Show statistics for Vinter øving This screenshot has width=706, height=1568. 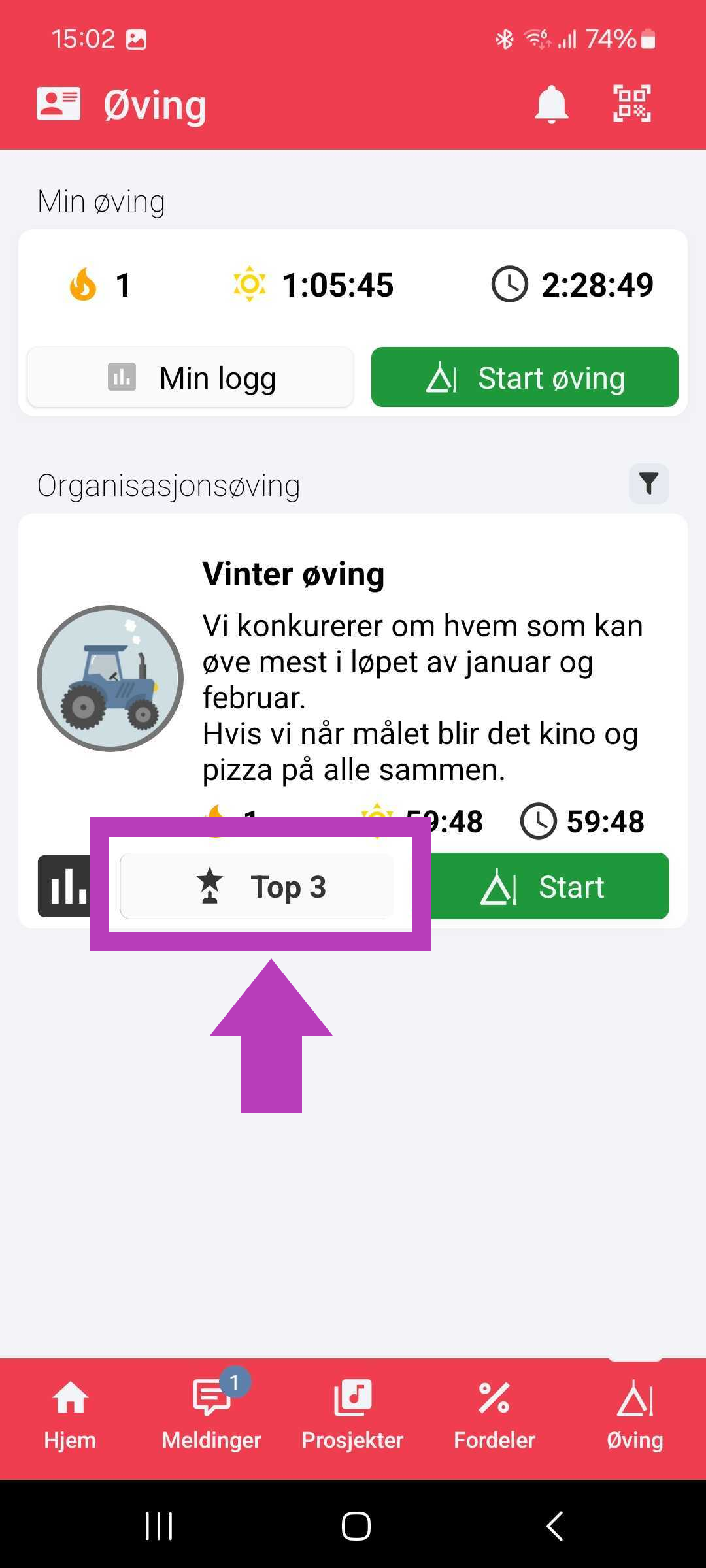coord(64,887)
